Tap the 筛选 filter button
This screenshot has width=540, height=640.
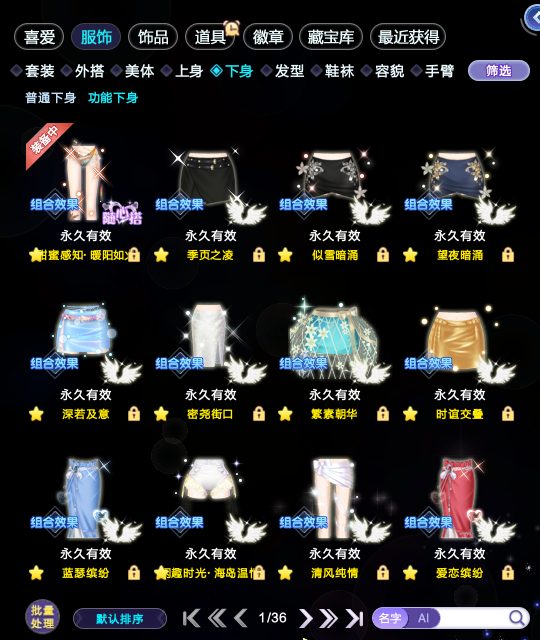(x=498, y=71)
